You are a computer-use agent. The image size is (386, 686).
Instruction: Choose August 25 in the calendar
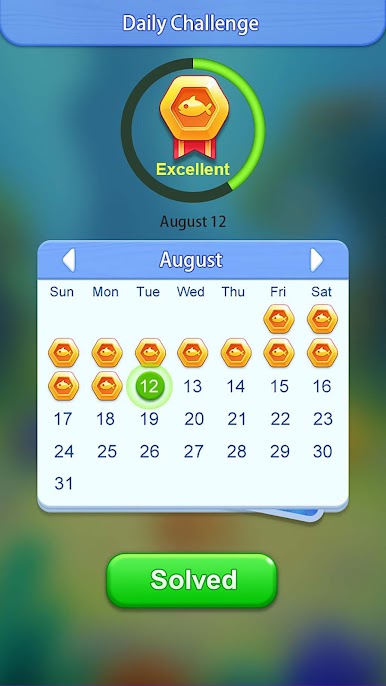(x=107, y=452)
